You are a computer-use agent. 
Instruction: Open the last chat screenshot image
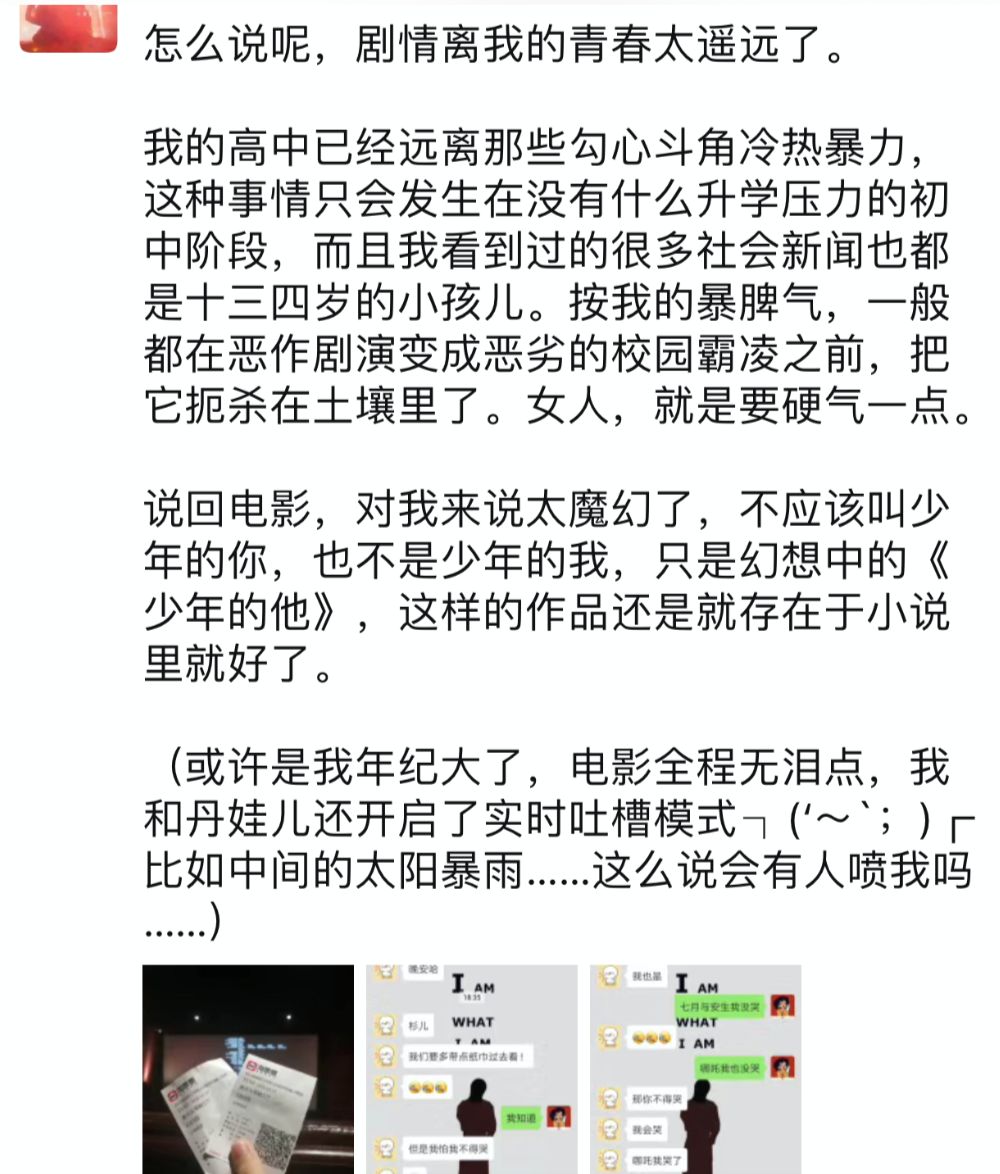coord(695,1068)
